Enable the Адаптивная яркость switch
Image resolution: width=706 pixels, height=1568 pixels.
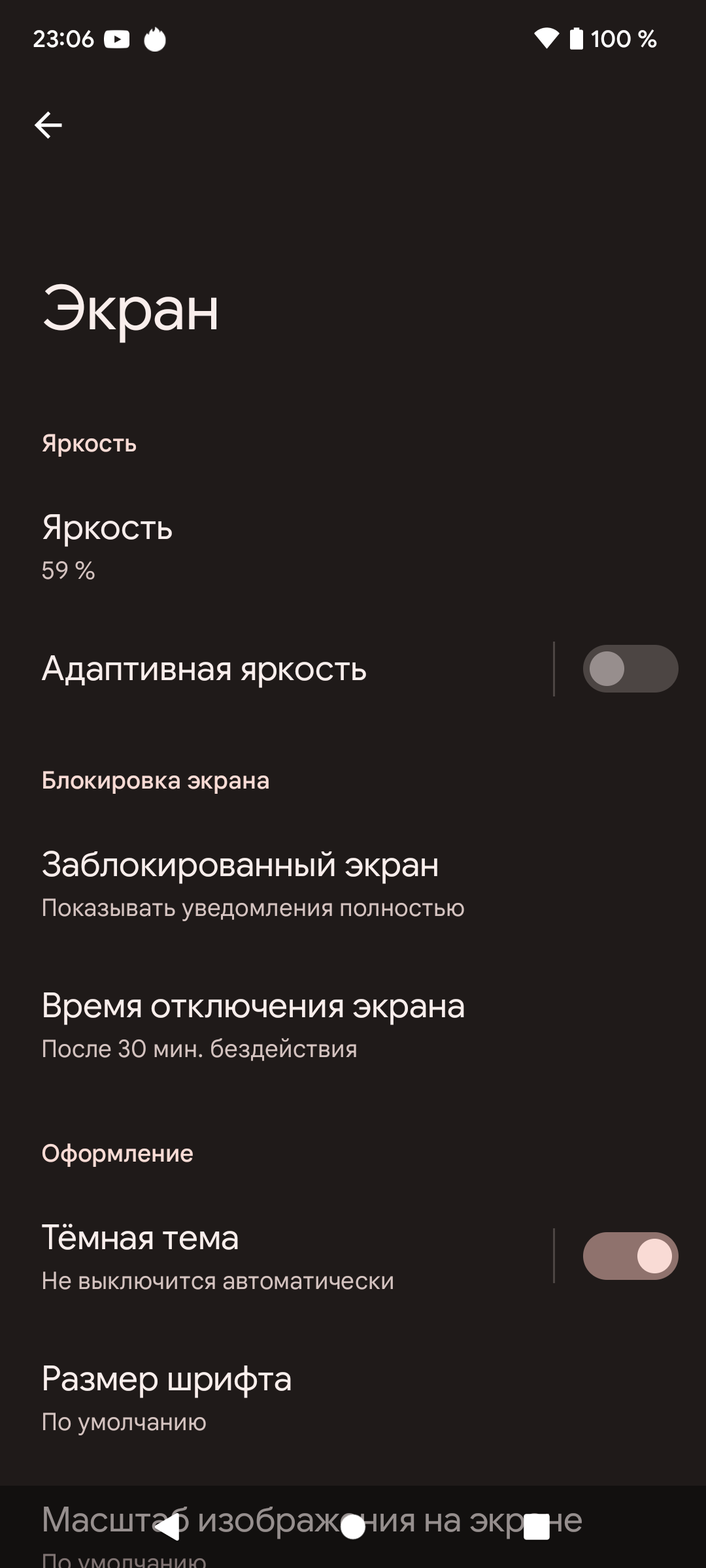coord(630,669)
